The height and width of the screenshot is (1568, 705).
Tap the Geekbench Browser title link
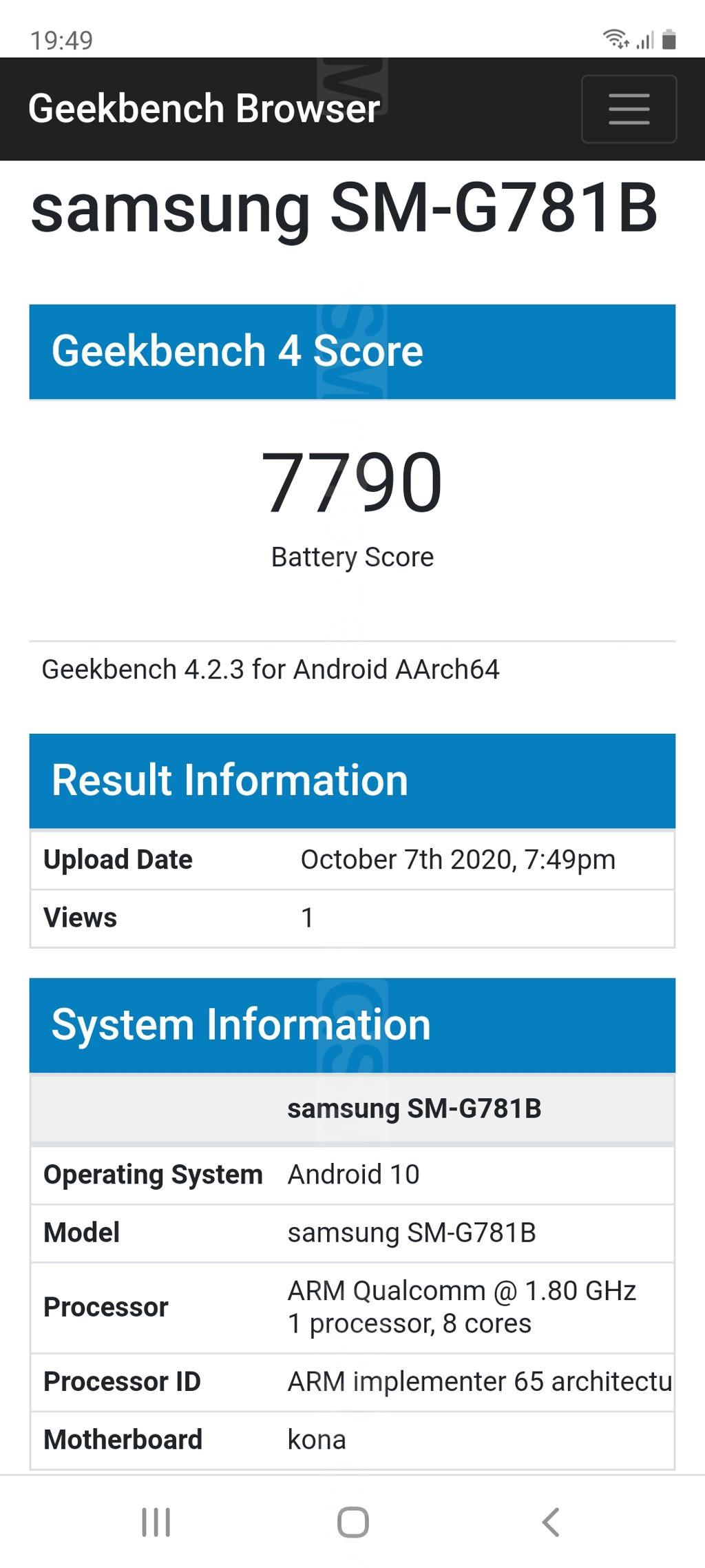click(x=204, y=109)
